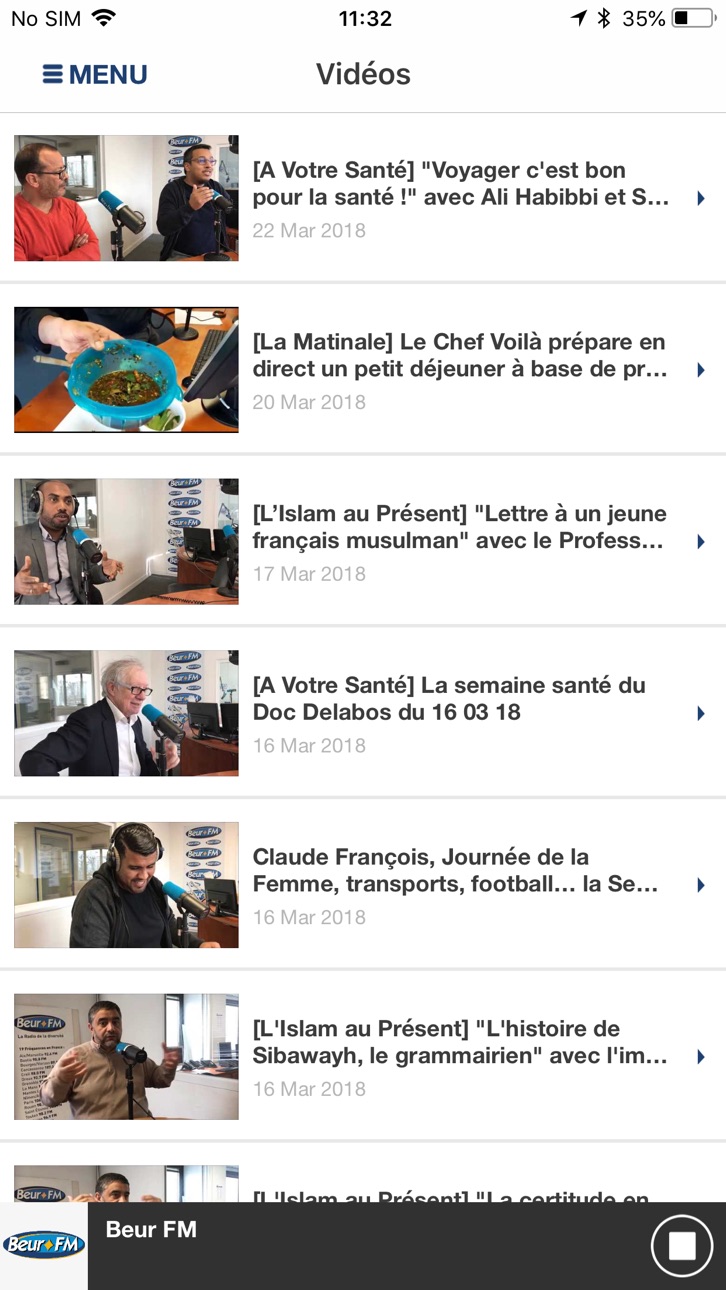Open the "Voyager c'est bon pour la santé" video
726x1290 pixels.
coord(363,198)
